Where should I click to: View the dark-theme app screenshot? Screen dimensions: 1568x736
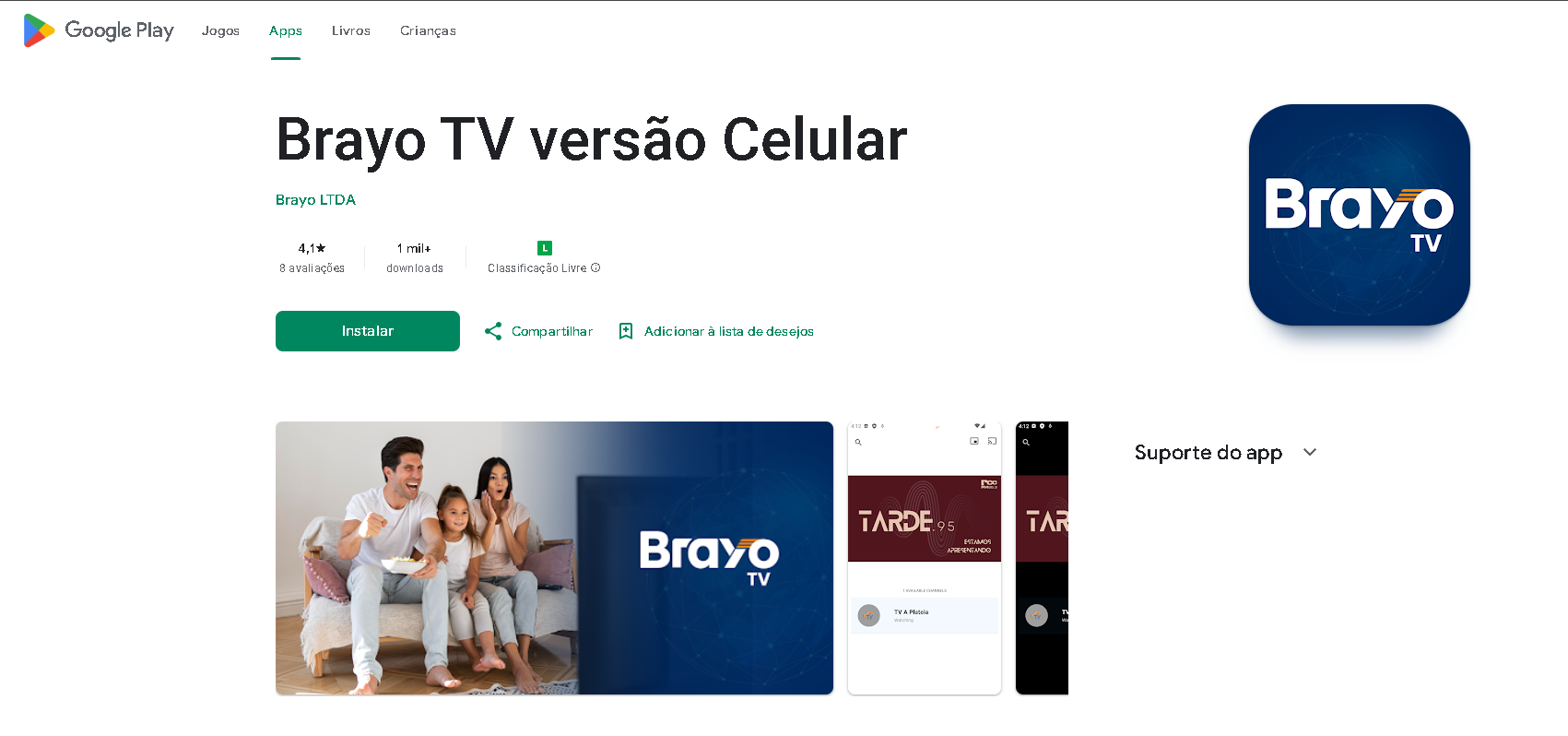click(1042, 558)
